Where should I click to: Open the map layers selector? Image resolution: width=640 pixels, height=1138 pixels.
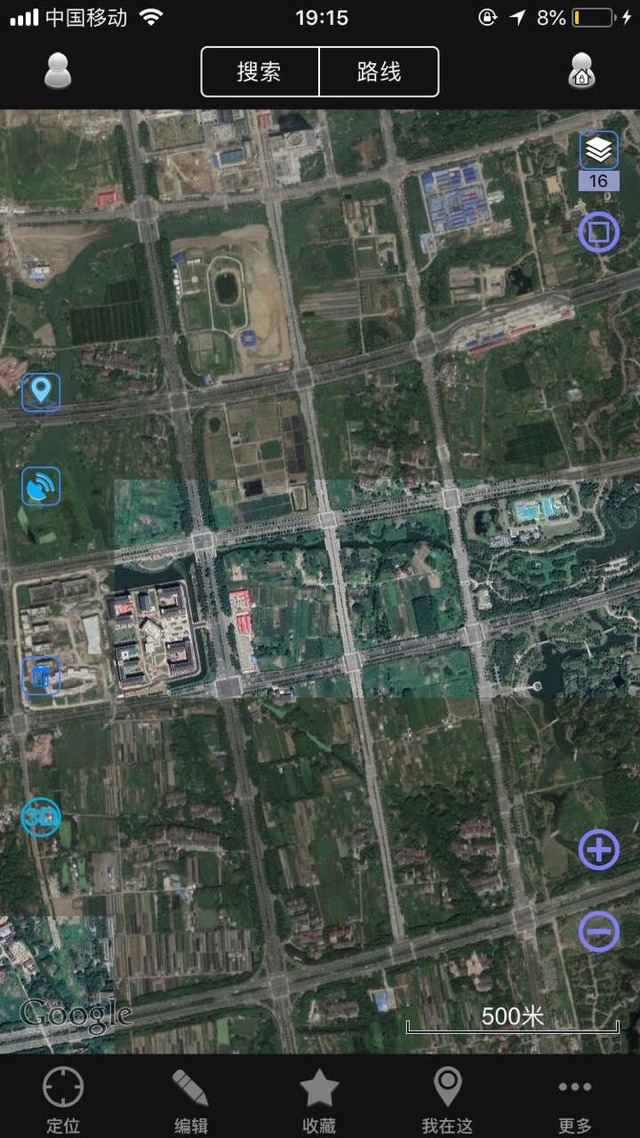(599, 151)
